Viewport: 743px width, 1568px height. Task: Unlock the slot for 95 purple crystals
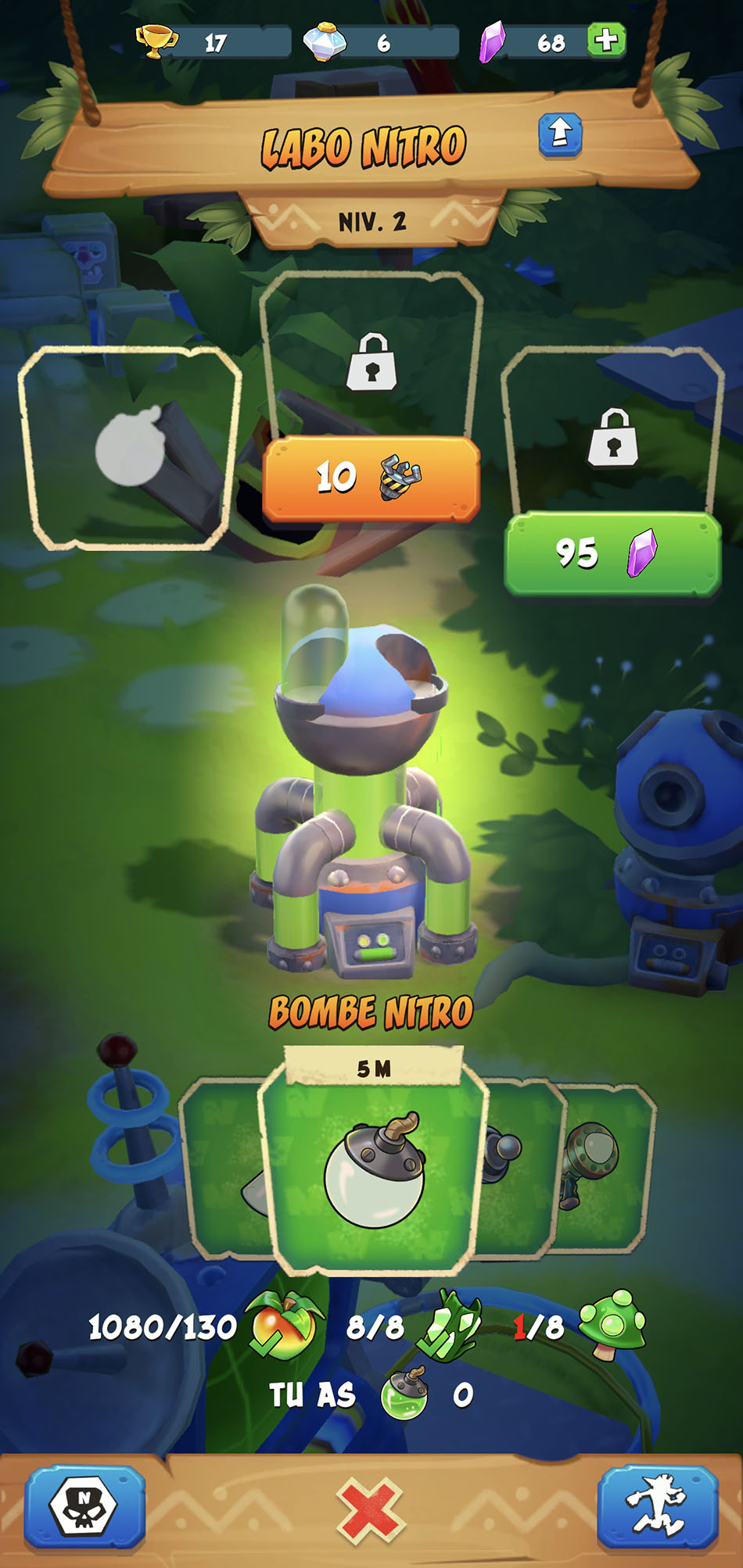(x=612, y=554)
